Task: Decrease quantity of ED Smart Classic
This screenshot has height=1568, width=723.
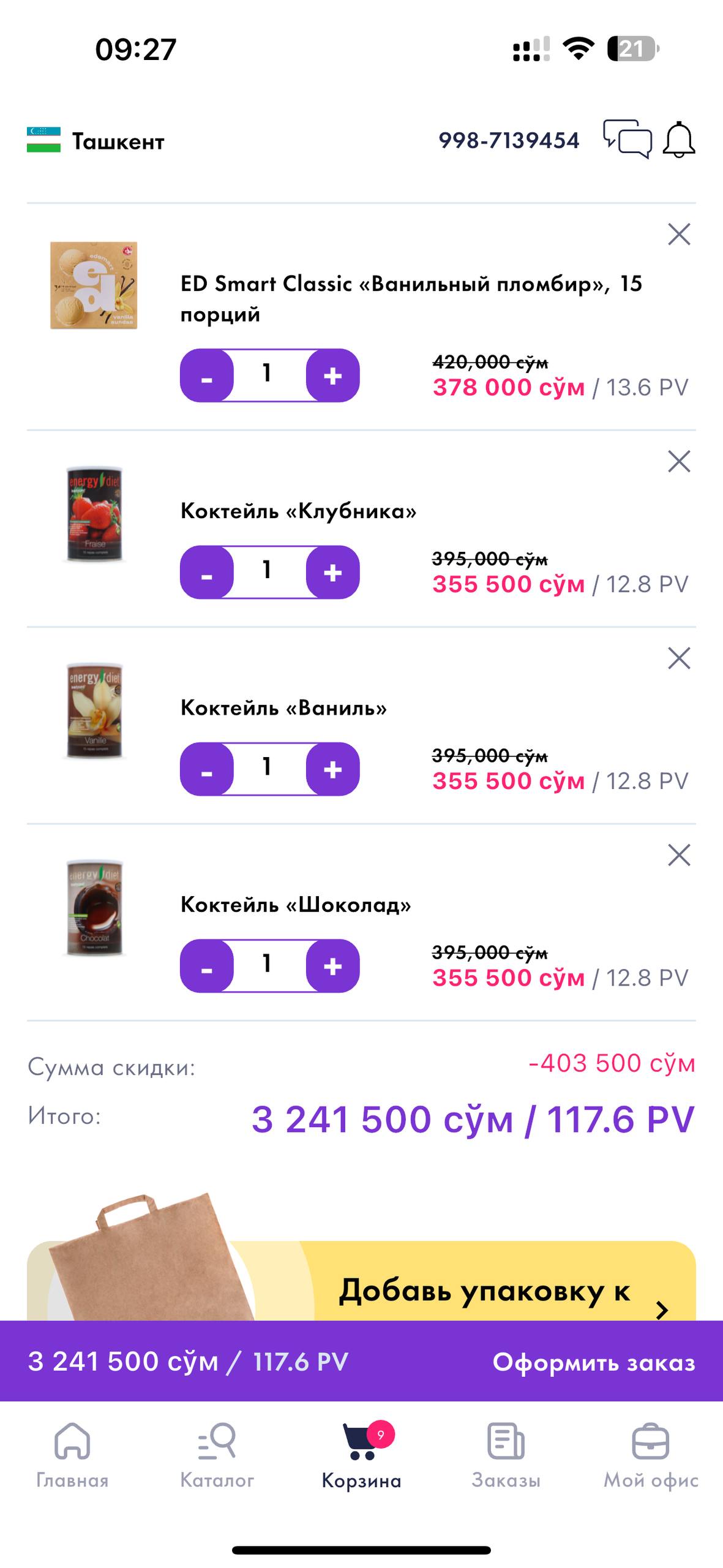Action: pos(207,375)
